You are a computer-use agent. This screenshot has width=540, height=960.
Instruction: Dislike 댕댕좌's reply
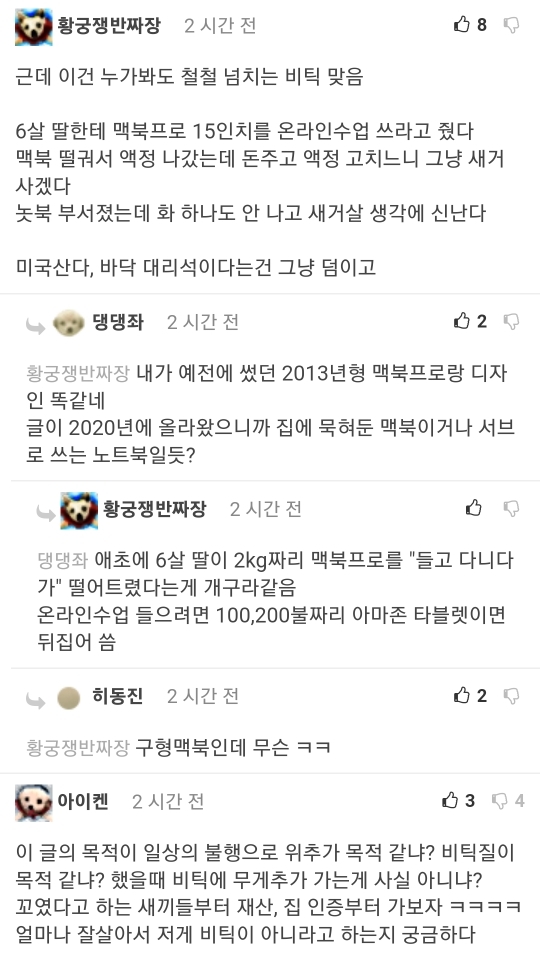click(511, 321)
